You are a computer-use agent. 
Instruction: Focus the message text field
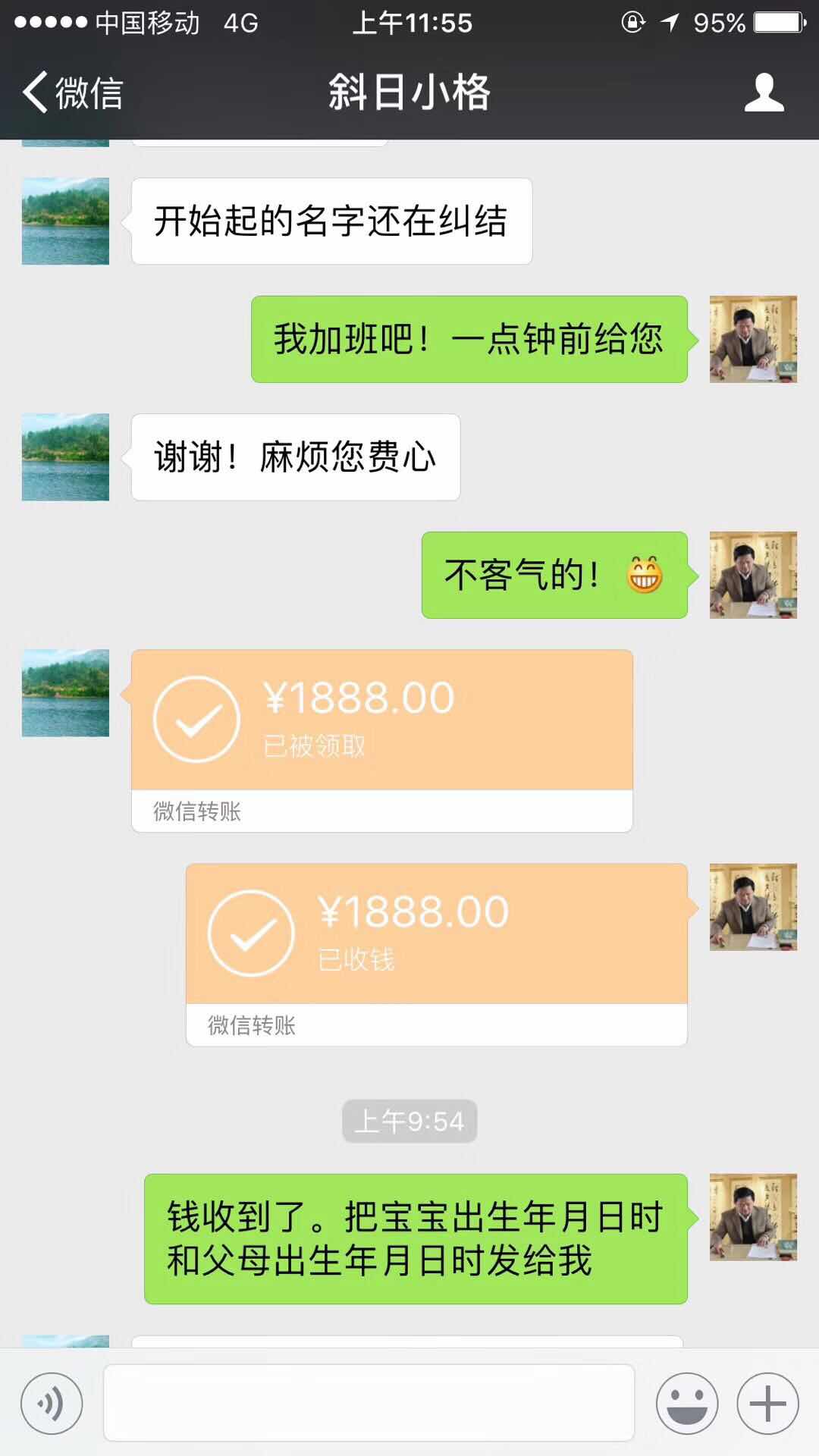point(369,1403)
